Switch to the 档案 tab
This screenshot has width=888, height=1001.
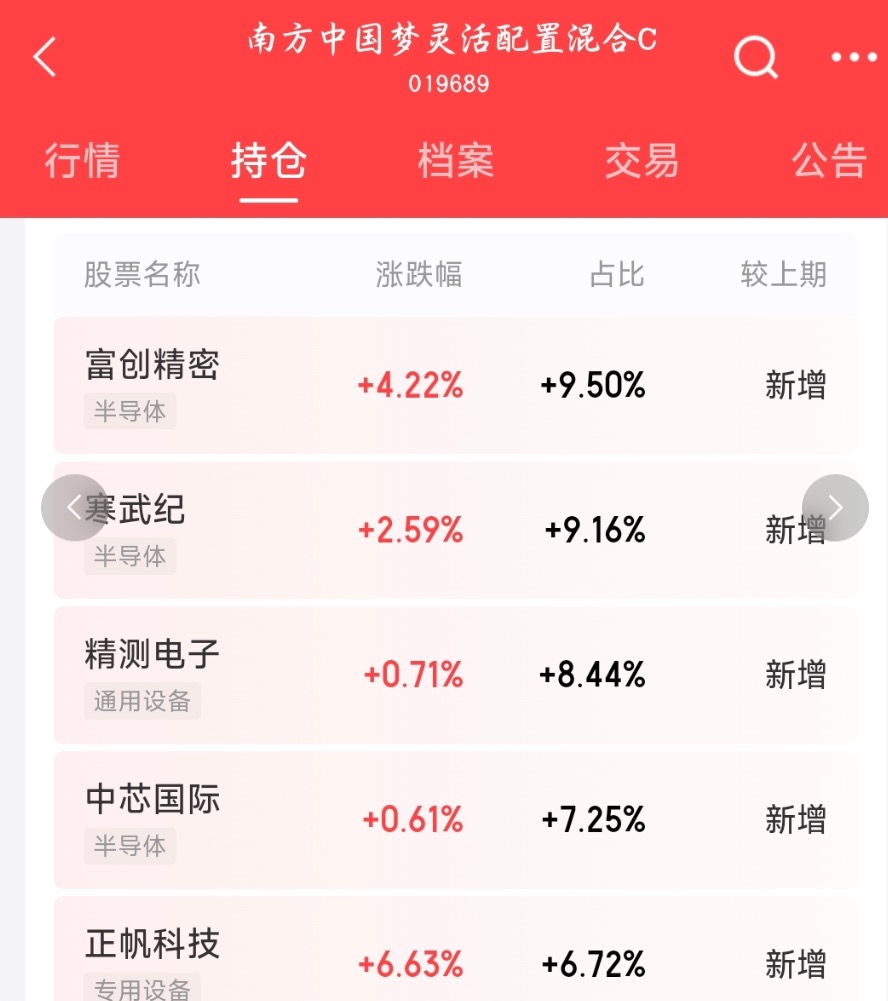coord(456,160)
